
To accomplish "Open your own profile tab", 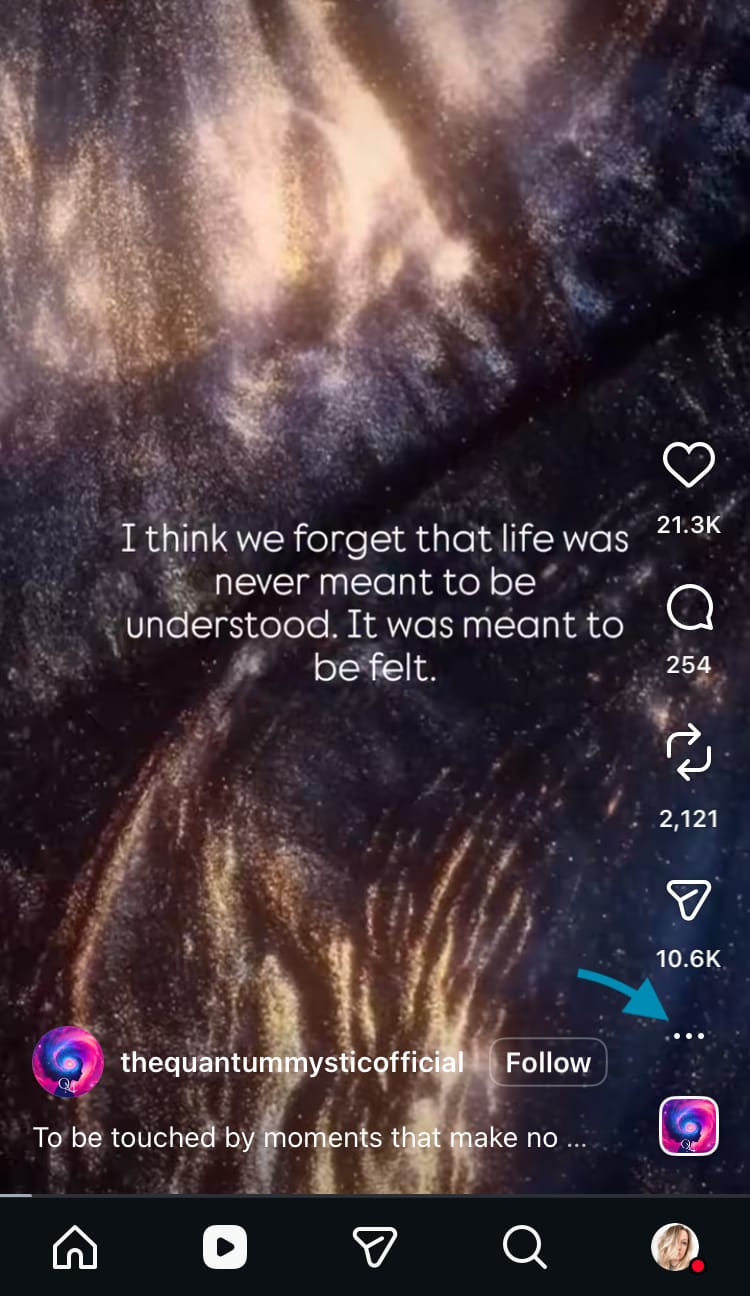I will tap(674, 1247).
